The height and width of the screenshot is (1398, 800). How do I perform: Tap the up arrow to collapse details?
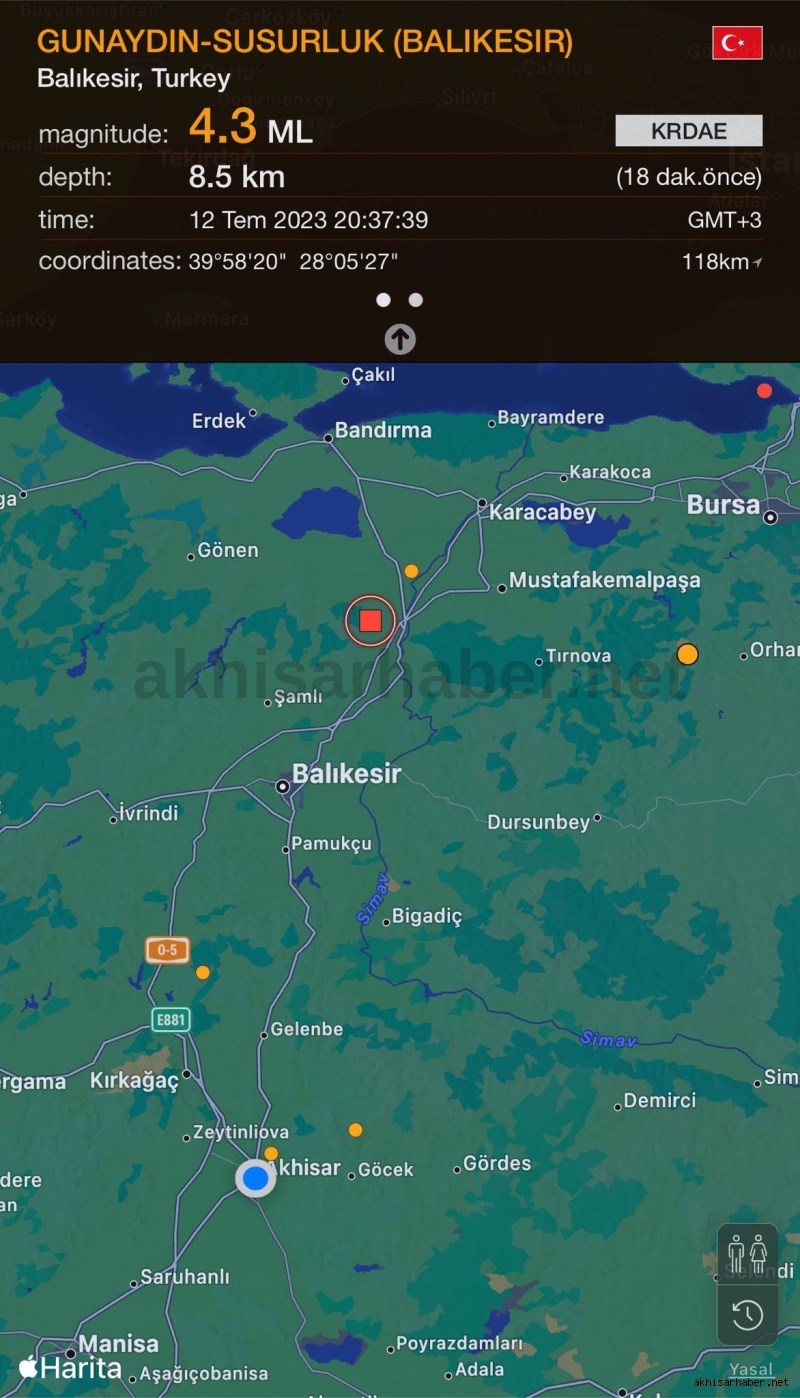pyautogui.click(x=400, y=340)
